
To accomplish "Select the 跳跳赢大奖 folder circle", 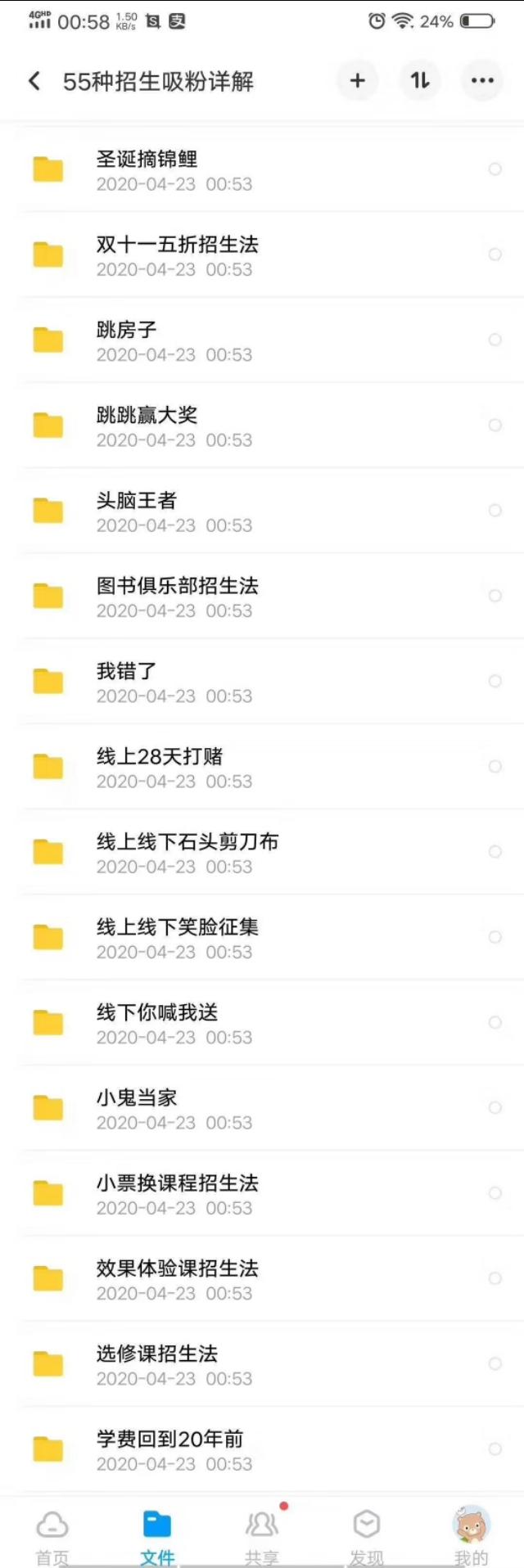I will [x=495, y=426].
